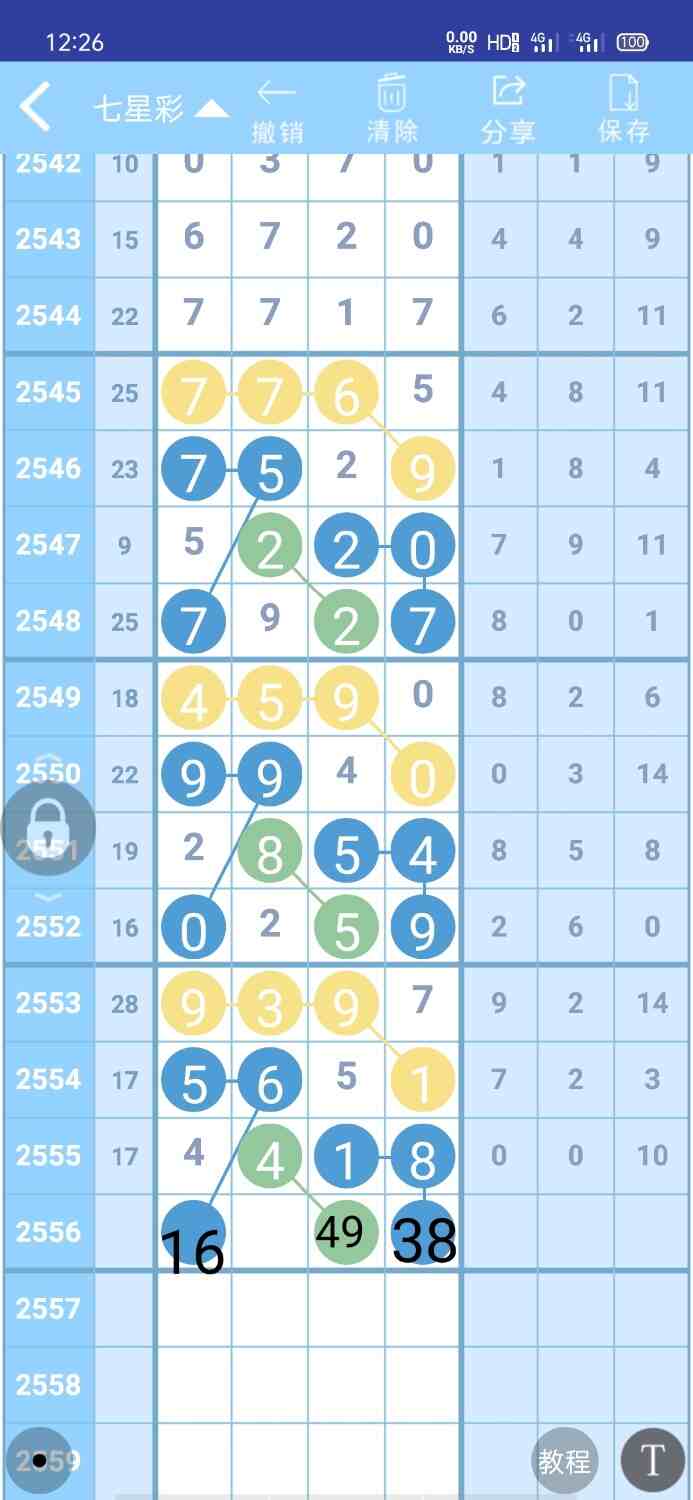Toggle the floating lock button
Viewport: 693px width, 1500px height.
(47, 828)
